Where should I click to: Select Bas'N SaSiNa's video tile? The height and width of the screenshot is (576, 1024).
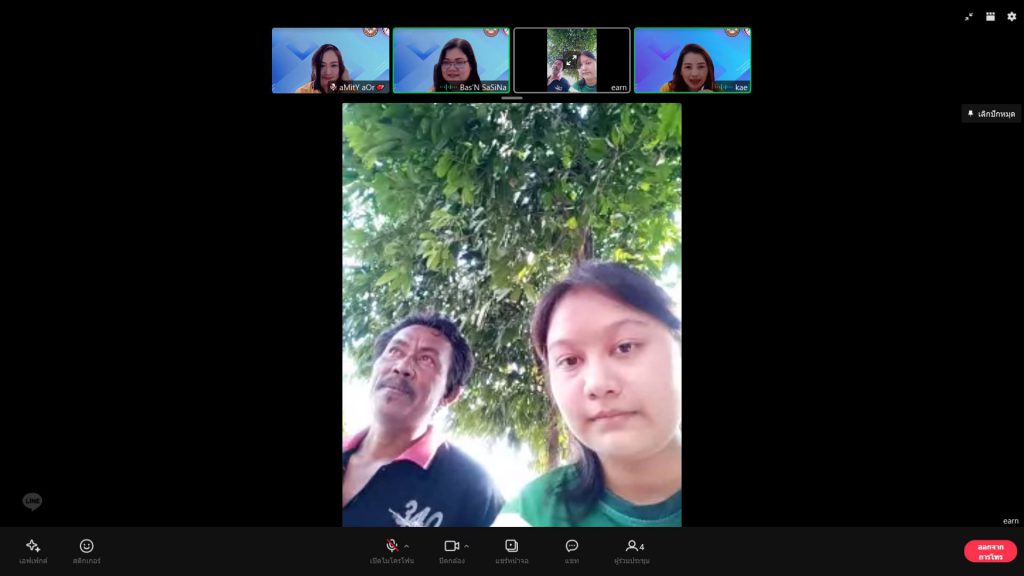pos(451,60)
